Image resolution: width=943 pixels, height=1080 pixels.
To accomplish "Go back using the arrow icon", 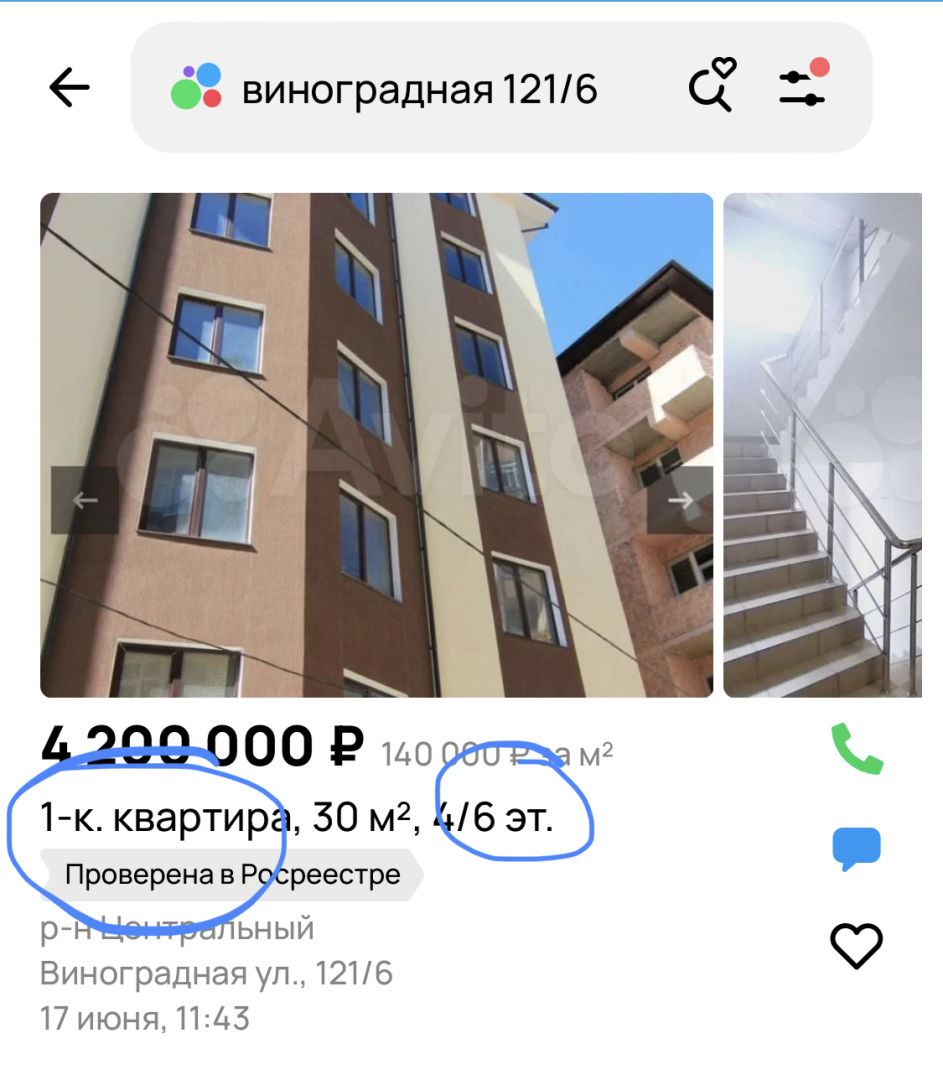I will pyautogui.click(x=69, y=88).
